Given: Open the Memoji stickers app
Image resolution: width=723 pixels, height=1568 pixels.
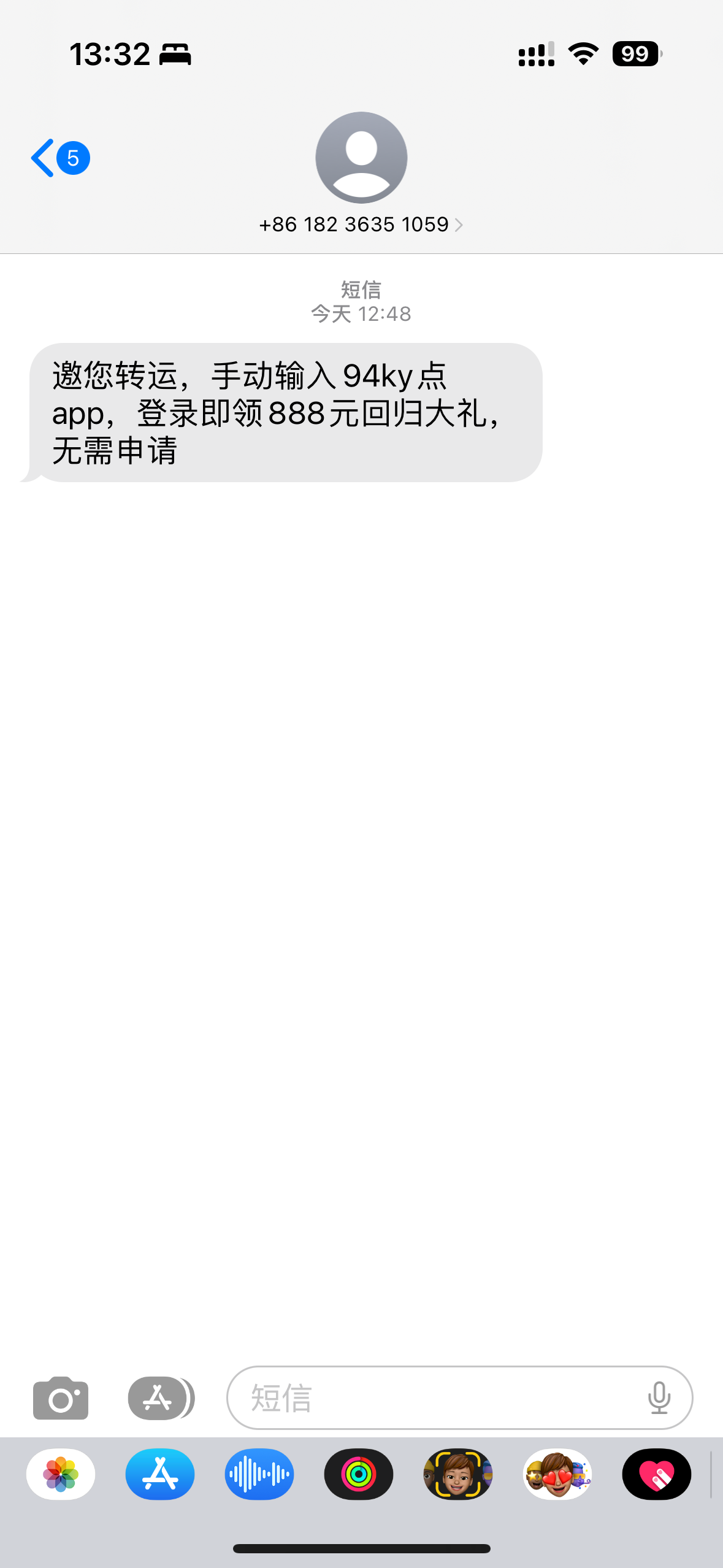Looking at the screenshot, I should click(557, 1474).
